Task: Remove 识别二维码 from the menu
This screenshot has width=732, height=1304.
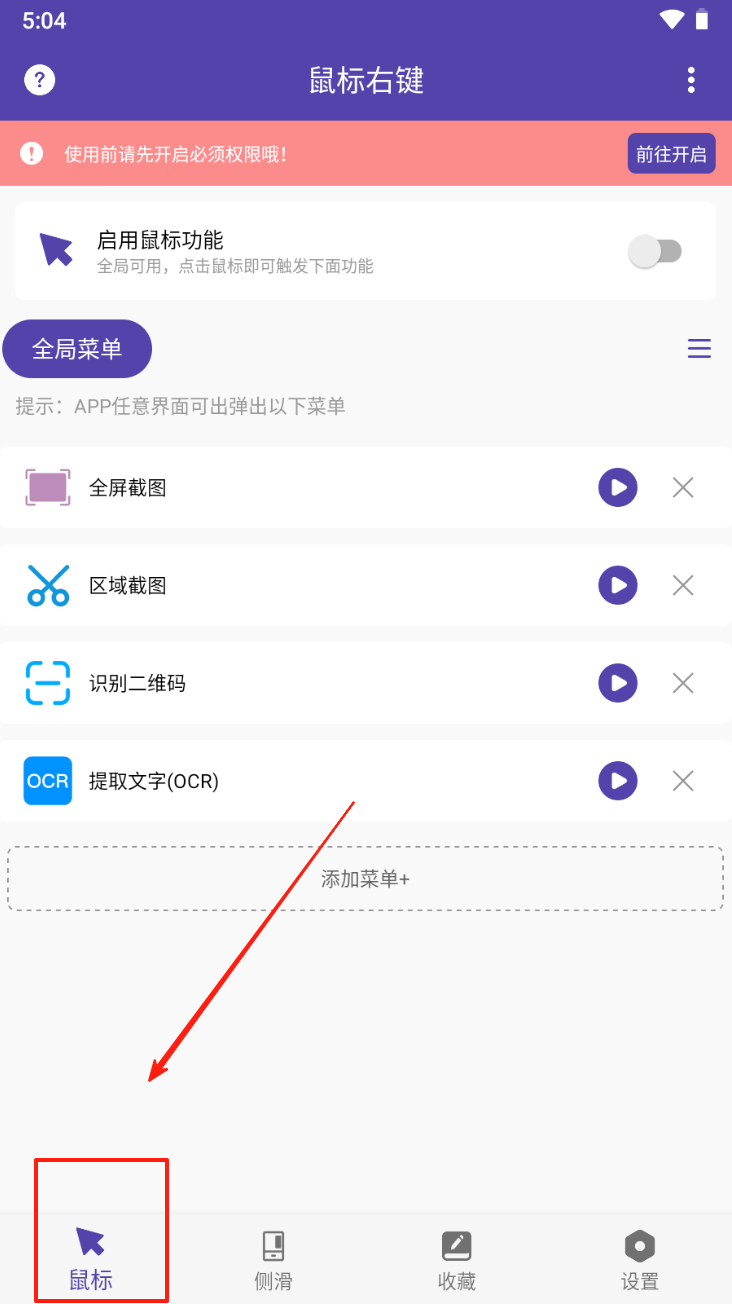Action: click(x=683, y=683)
